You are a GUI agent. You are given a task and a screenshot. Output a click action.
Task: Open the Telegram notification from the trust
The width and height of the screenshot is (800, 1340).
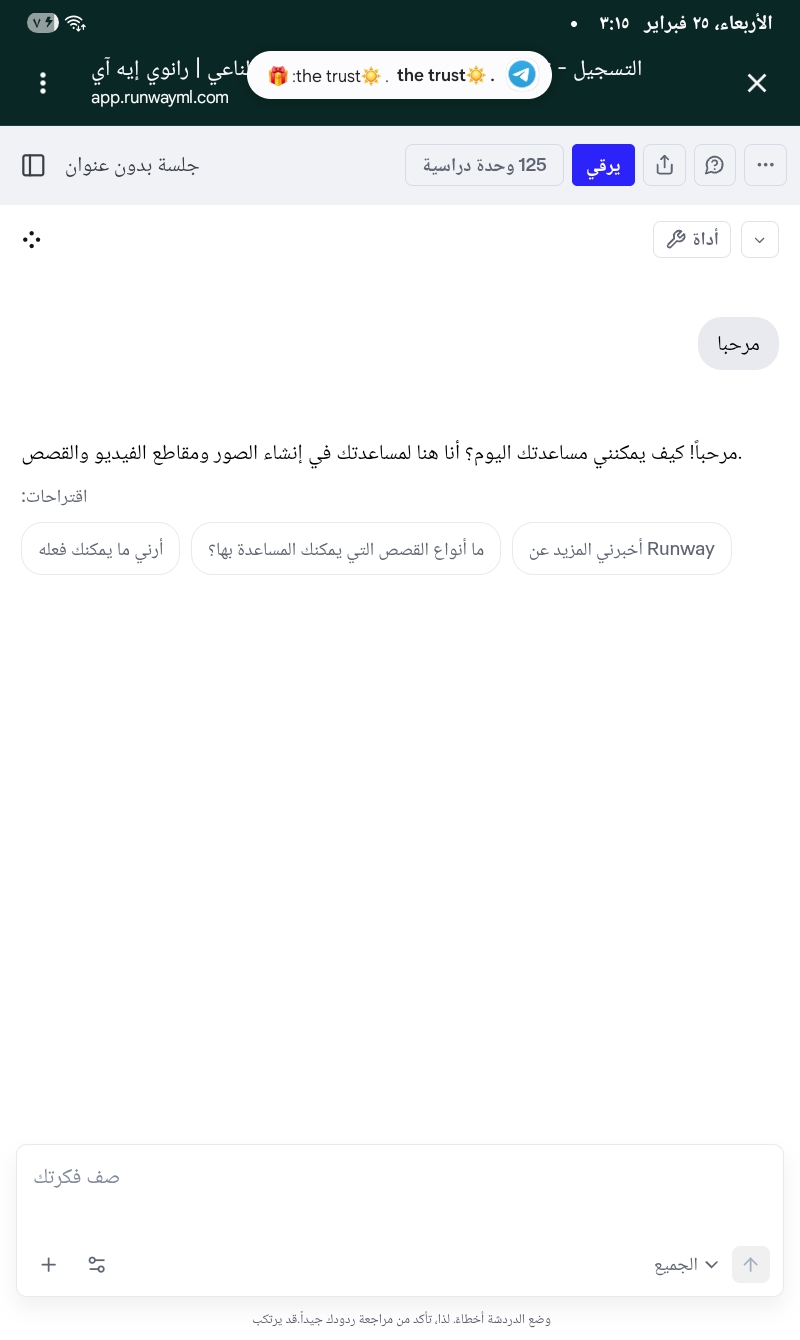tap(400, 75)
